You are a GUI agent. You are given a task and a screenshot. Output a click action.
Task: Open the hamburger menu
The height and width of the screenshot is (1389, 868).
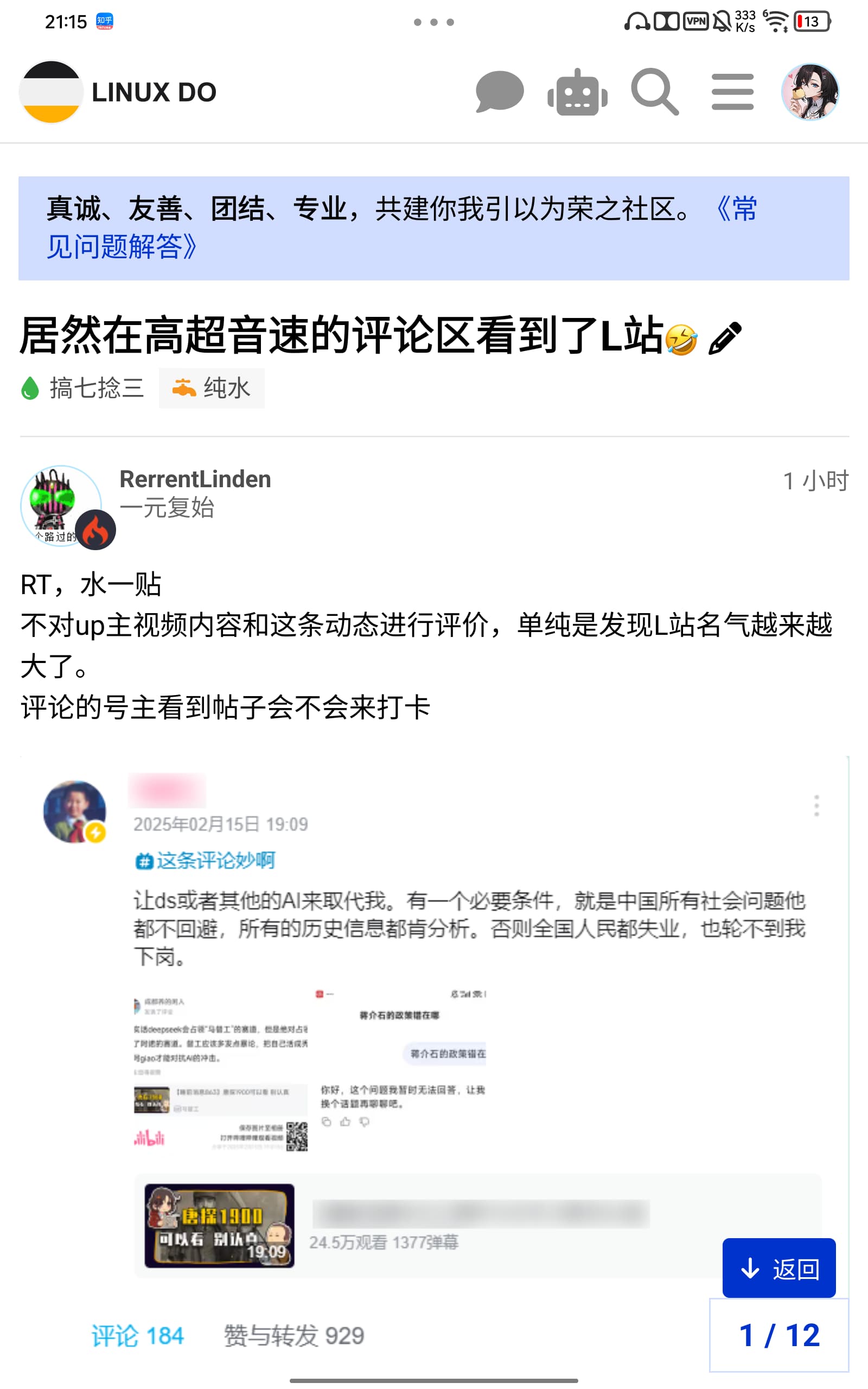click(732, 92)
